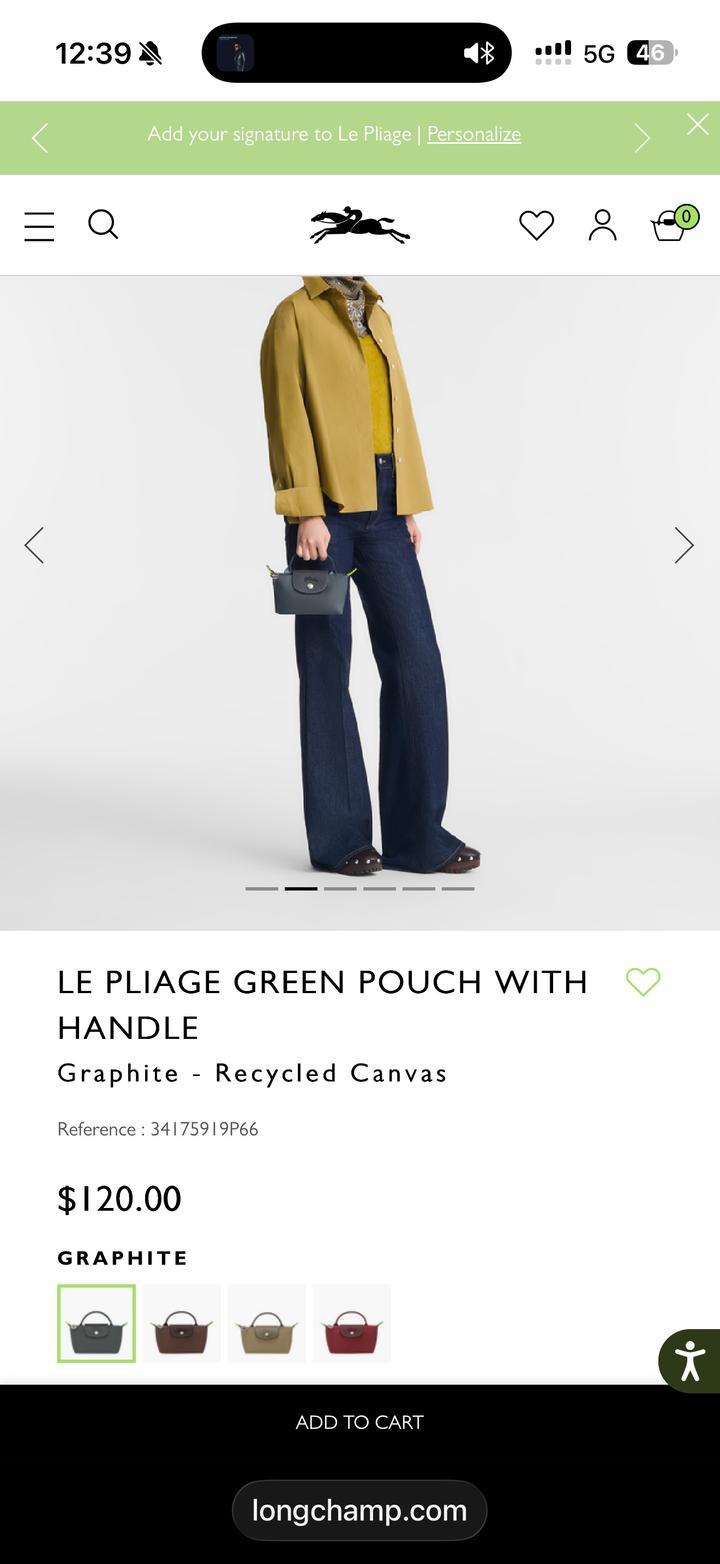The width and height of the screenshot is (720, 1564).
Task: View shopping cart
Action: 671,225
